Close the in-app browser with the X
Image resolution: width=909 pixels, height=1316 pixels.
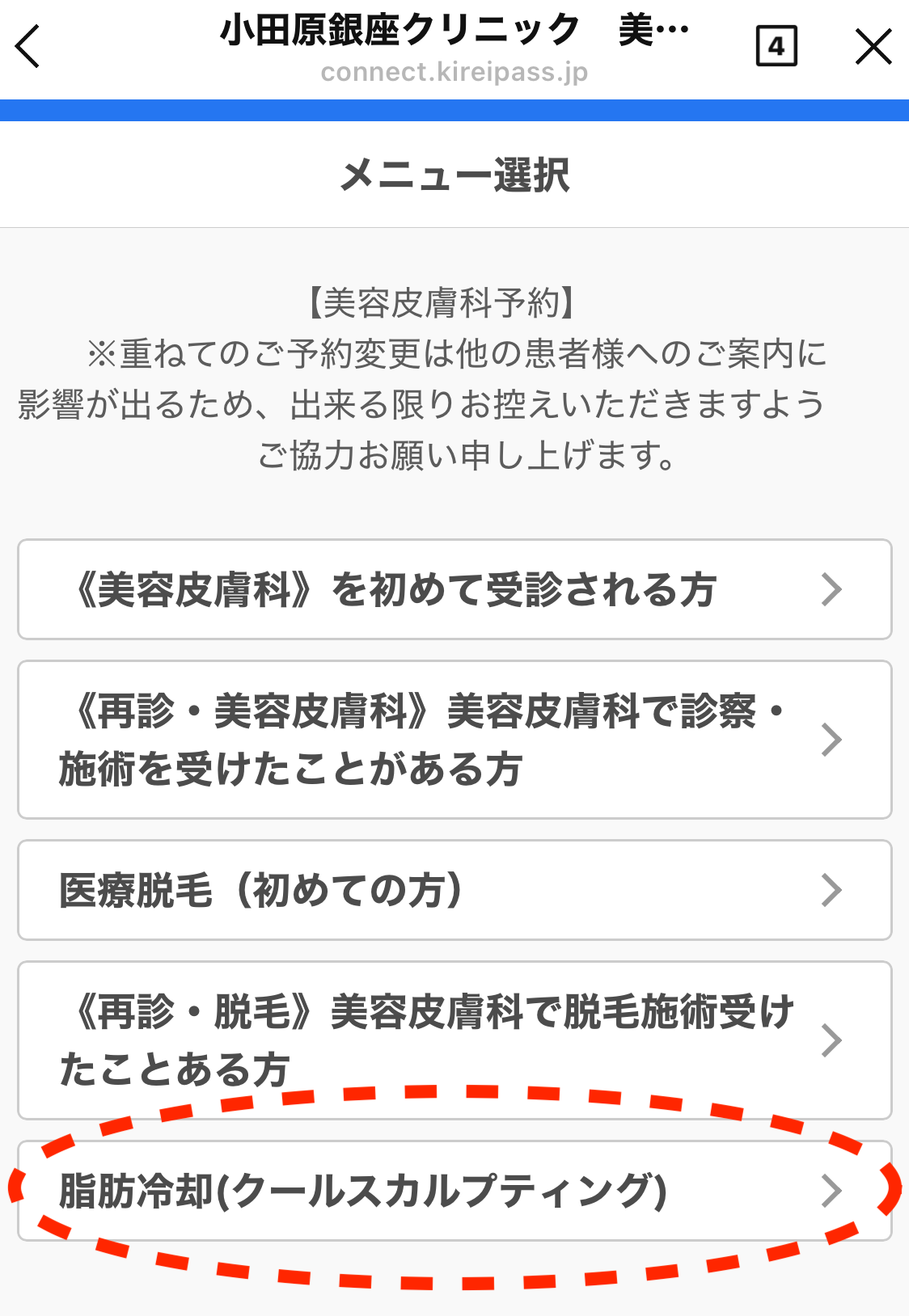pos(873,46)
